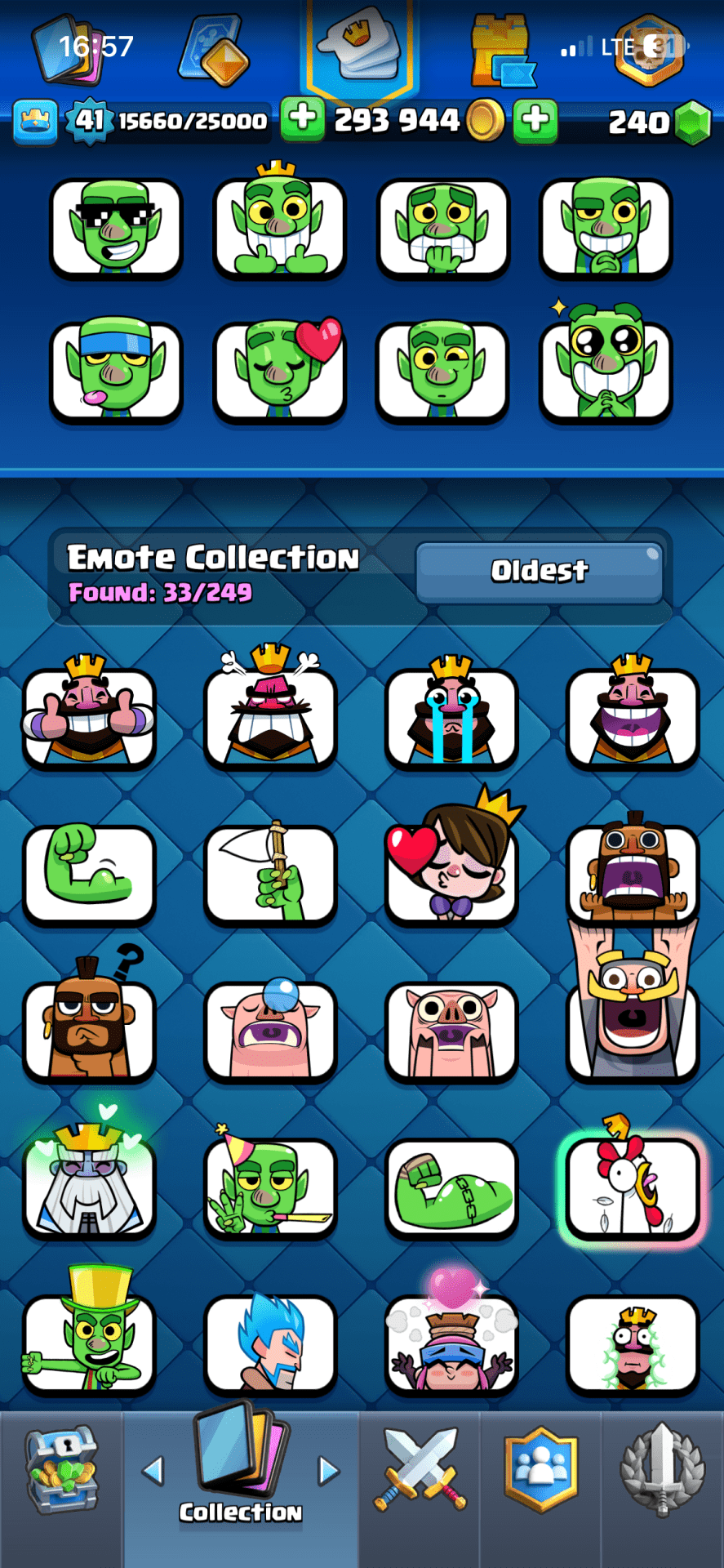Screen dimensions: 724x1568
Task: Go to previous collection page arrow
Action: click(153, 1471)
